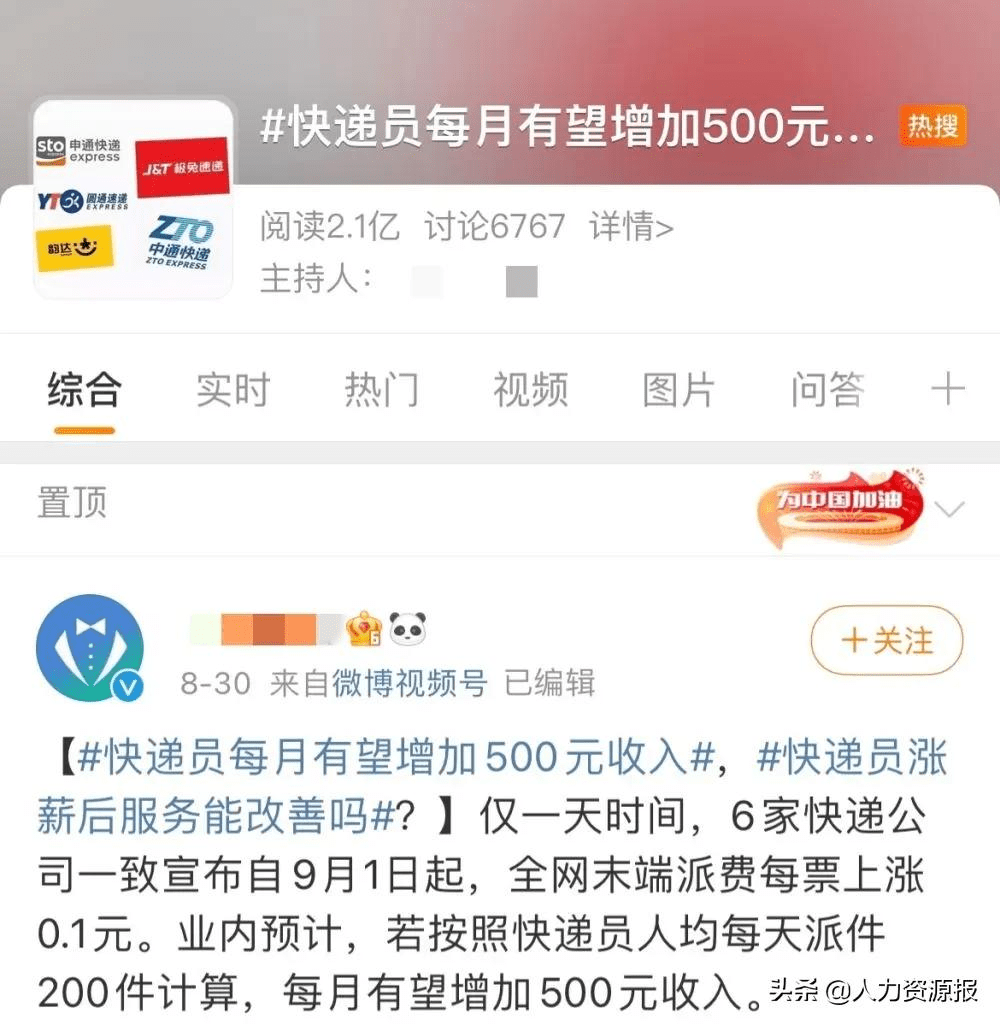Expand the pinned post chevron
The width and height of the screenshot is (1000, 1025).
pos(949,508)
